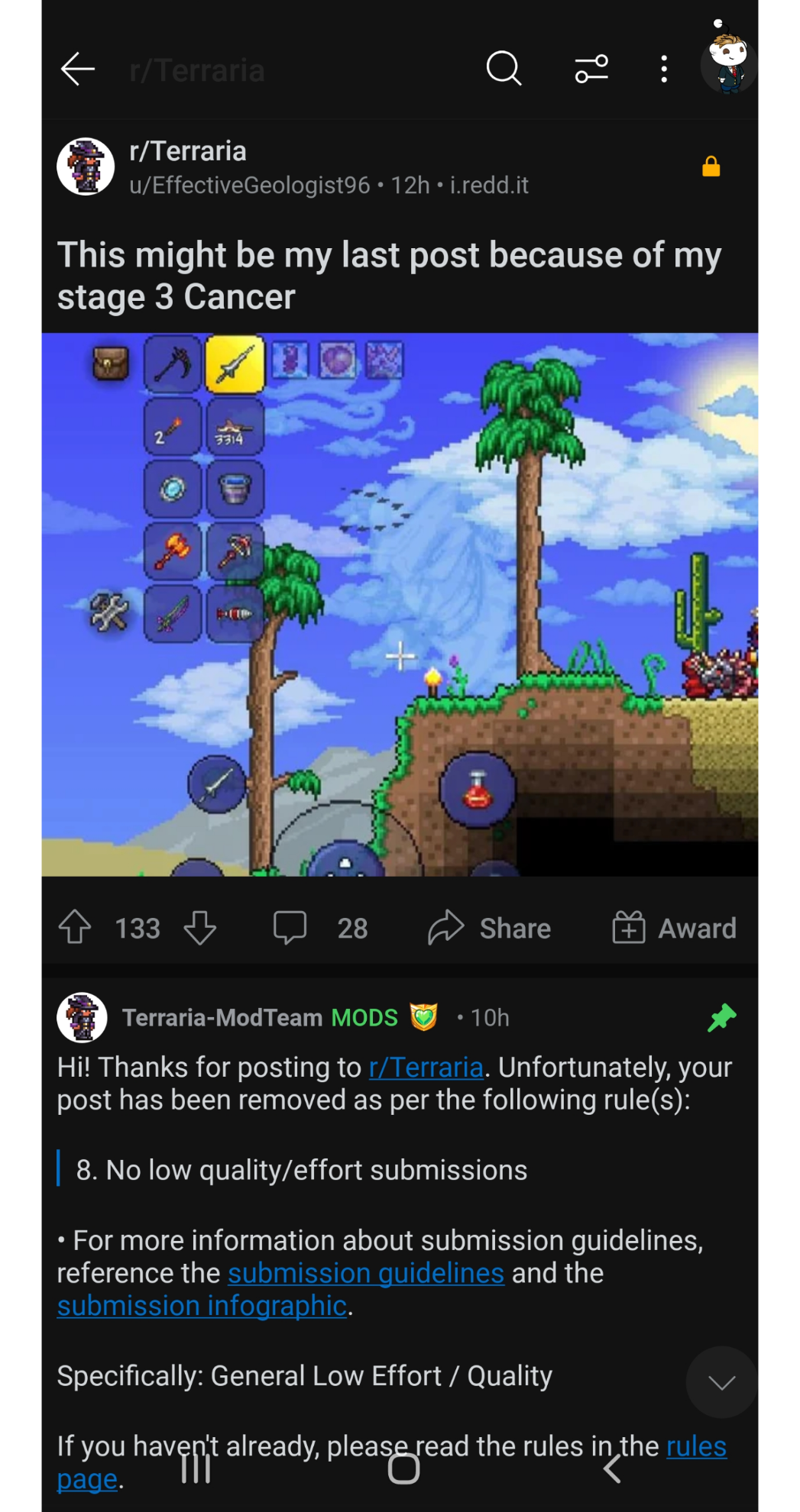Image resolution: width=800 pixels, height=1512 pixels.
Task: Open the r/Terraria community from post header
Action: pos(188,151)
